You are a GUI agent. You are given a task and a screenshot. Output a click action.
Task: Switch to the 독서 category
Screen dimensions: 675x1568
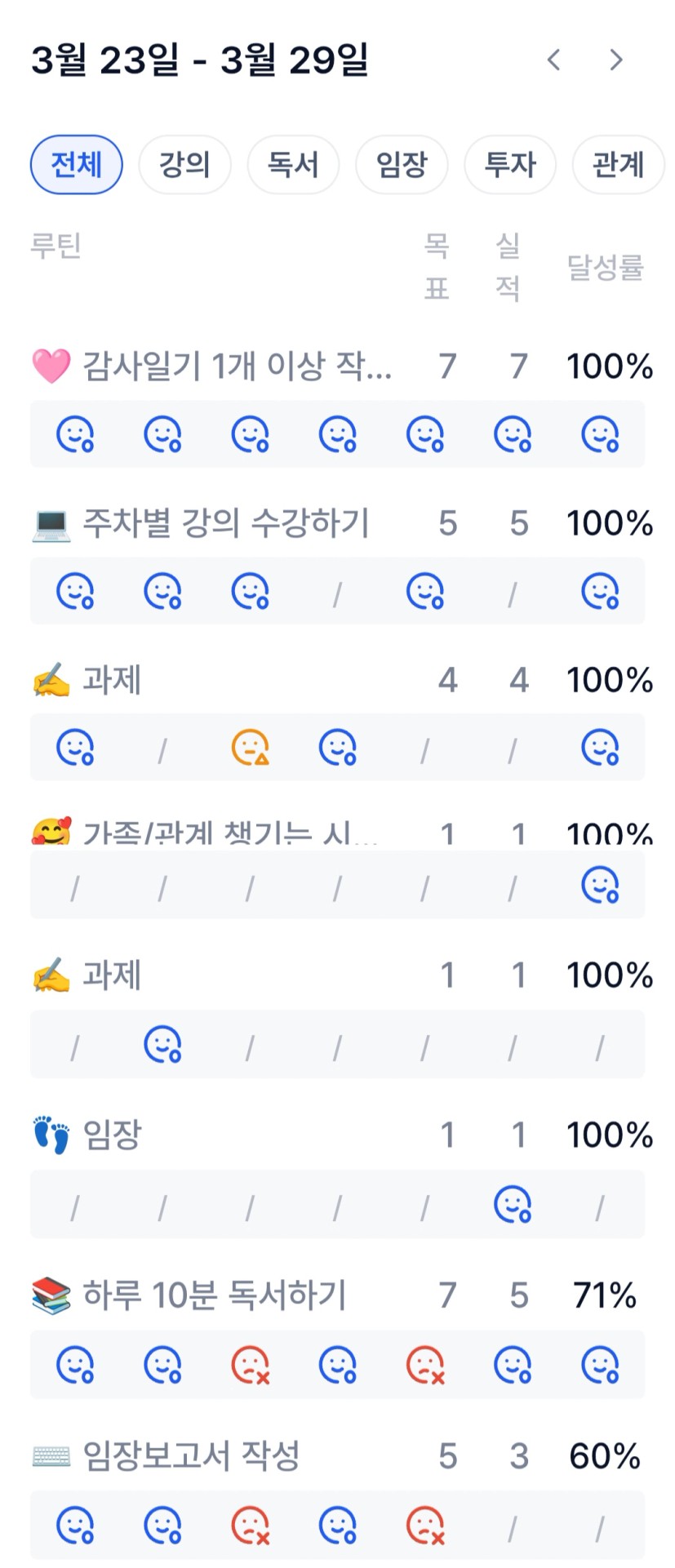click(x=293, y=165)
